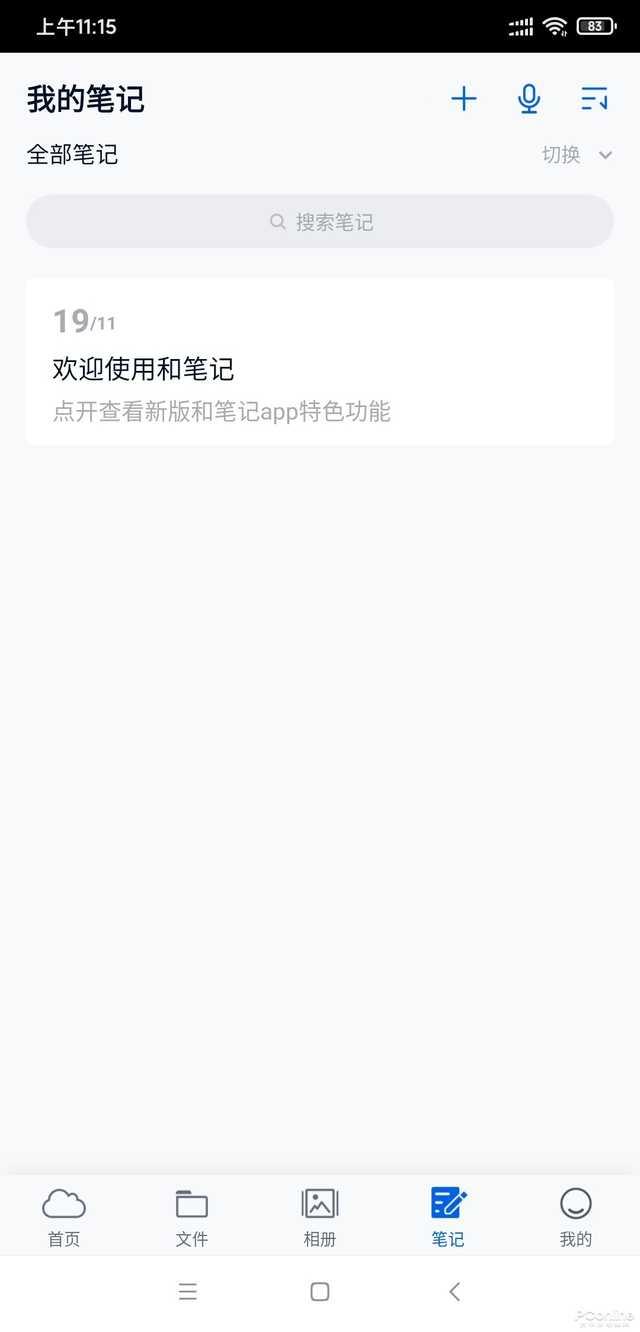Select the 笔记 tab
The width and height of the screenshot is (640, 1332).
pyautogui.click(x=448, y=1217)
